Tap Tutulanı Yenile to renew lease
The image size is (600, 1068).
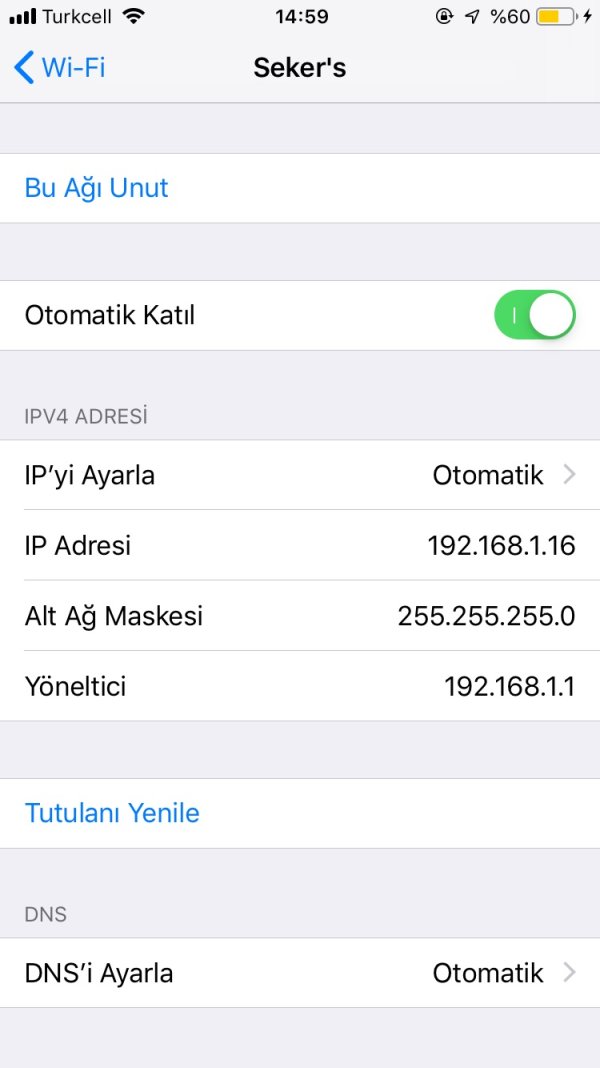coord(112,813)
